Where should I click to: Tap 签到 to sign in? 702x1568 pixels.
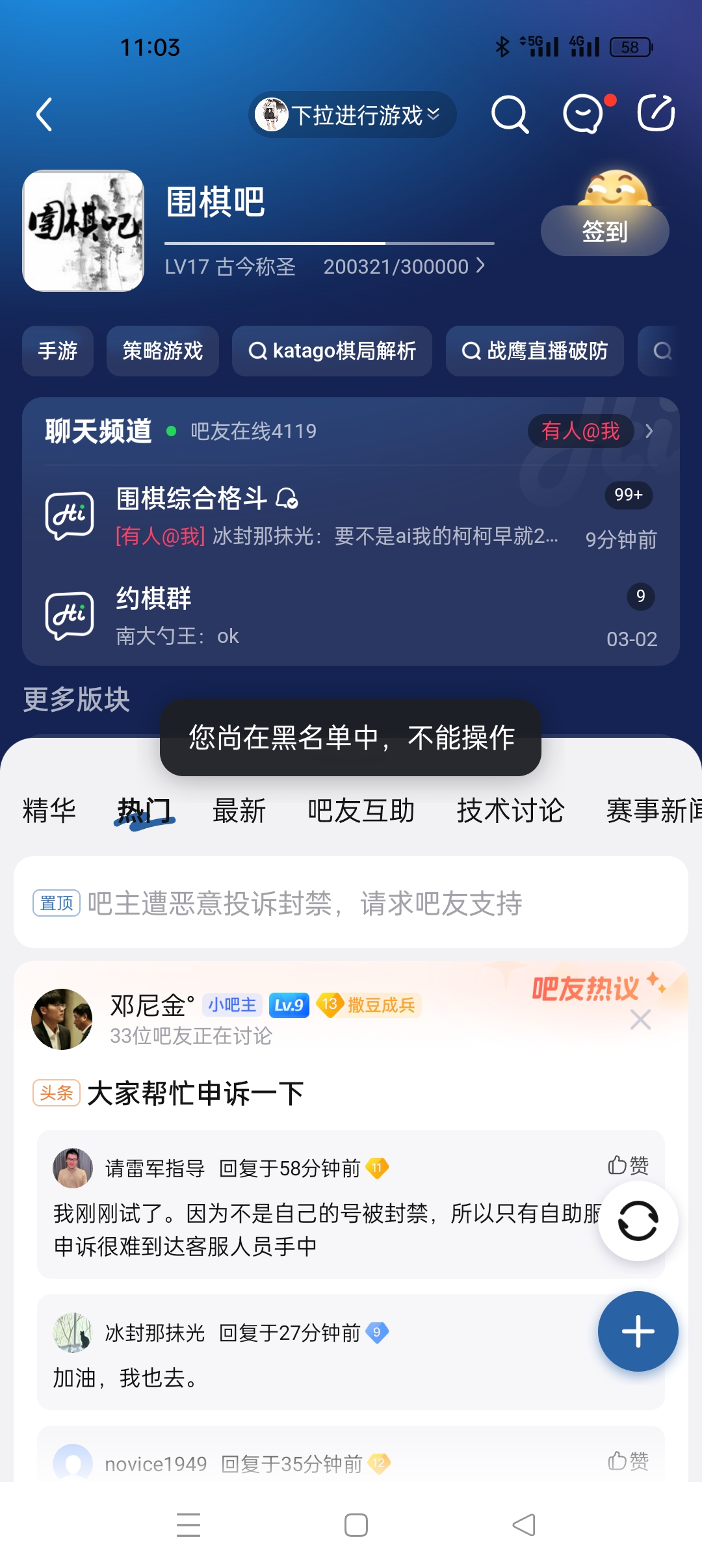[x=604, y=231]
